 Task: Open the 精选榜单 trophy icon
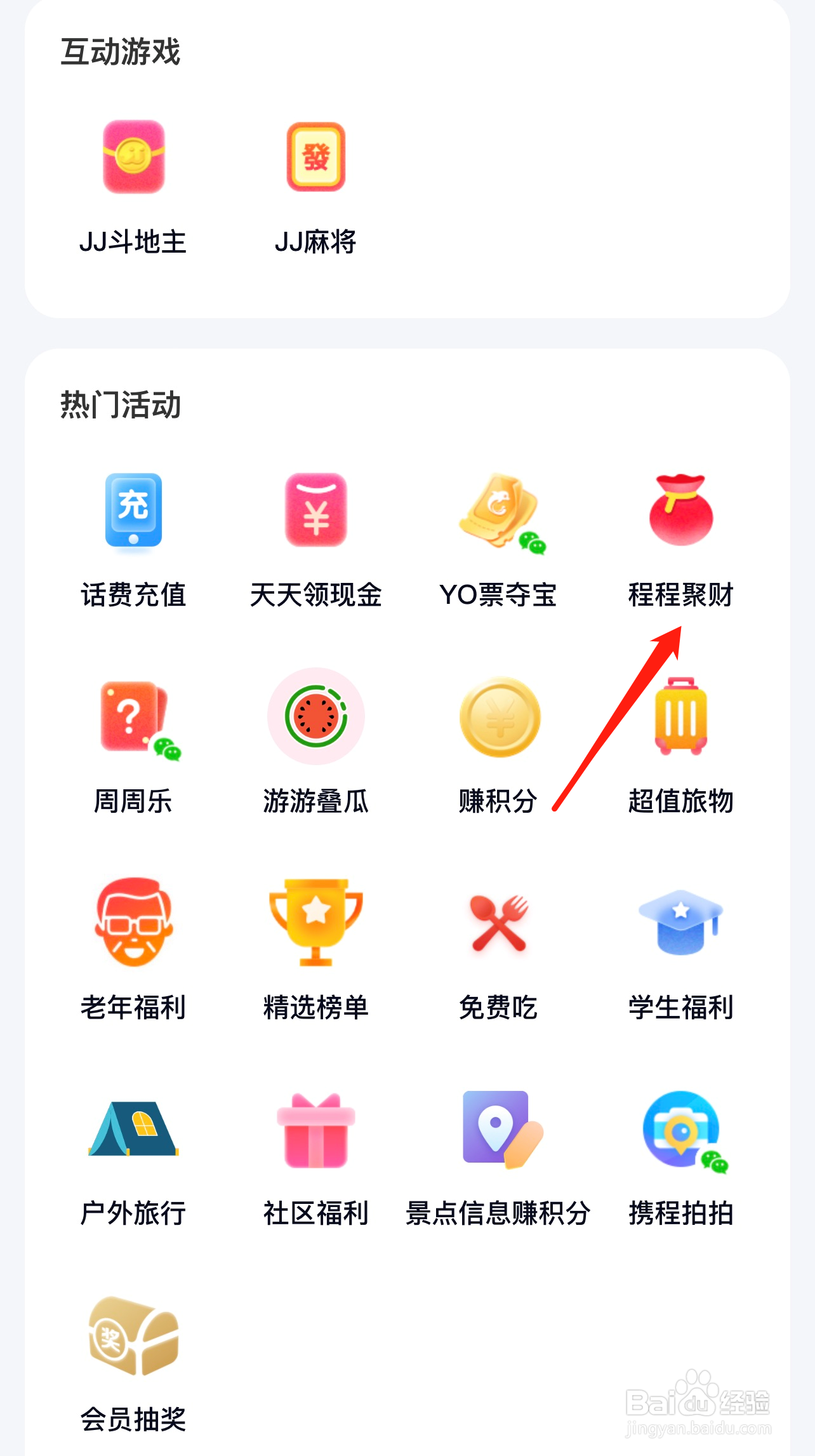pos(317,924)
